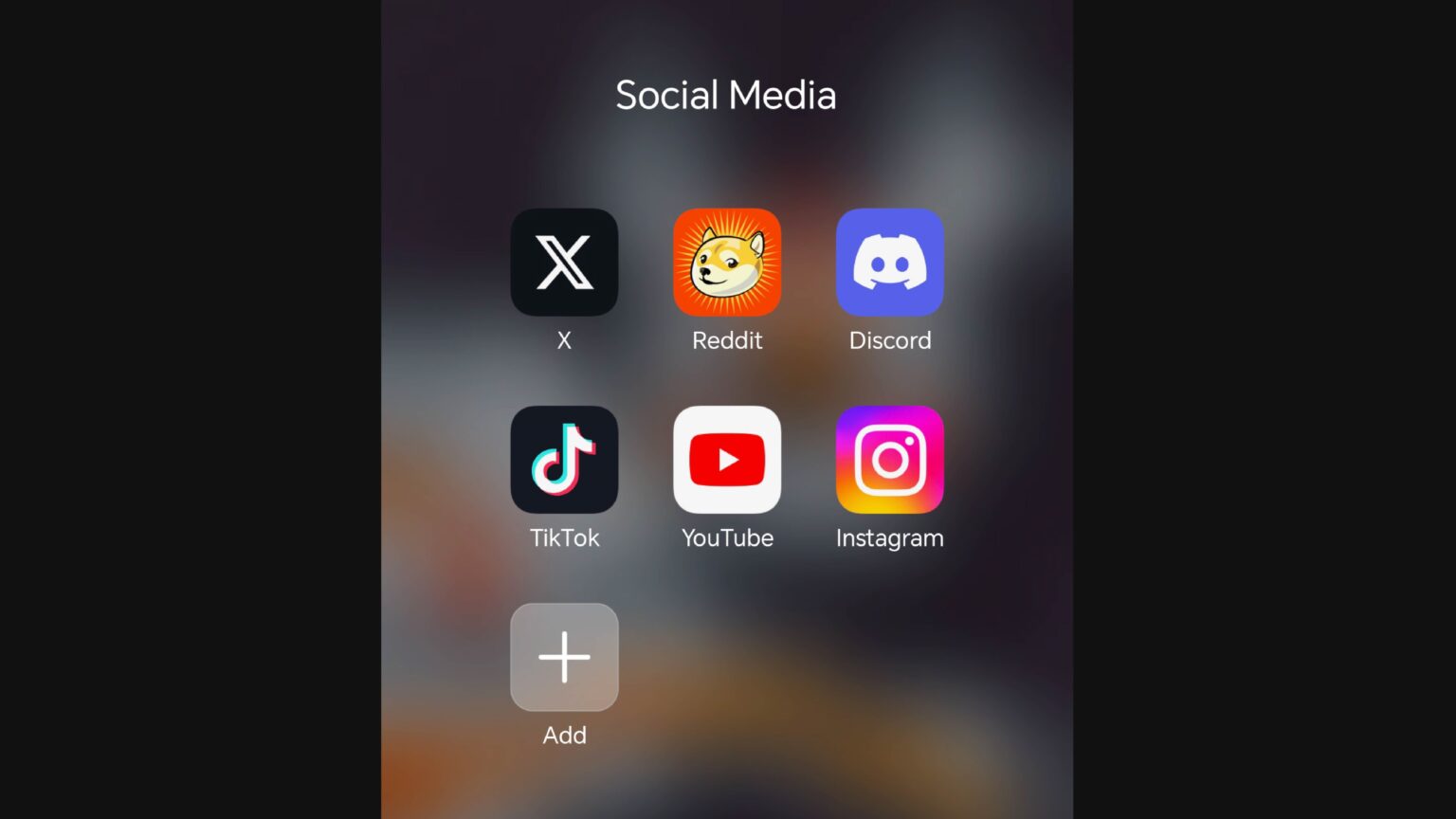Open the Discord app
This screenshot has width=1456, height=819.
point(889,263)
